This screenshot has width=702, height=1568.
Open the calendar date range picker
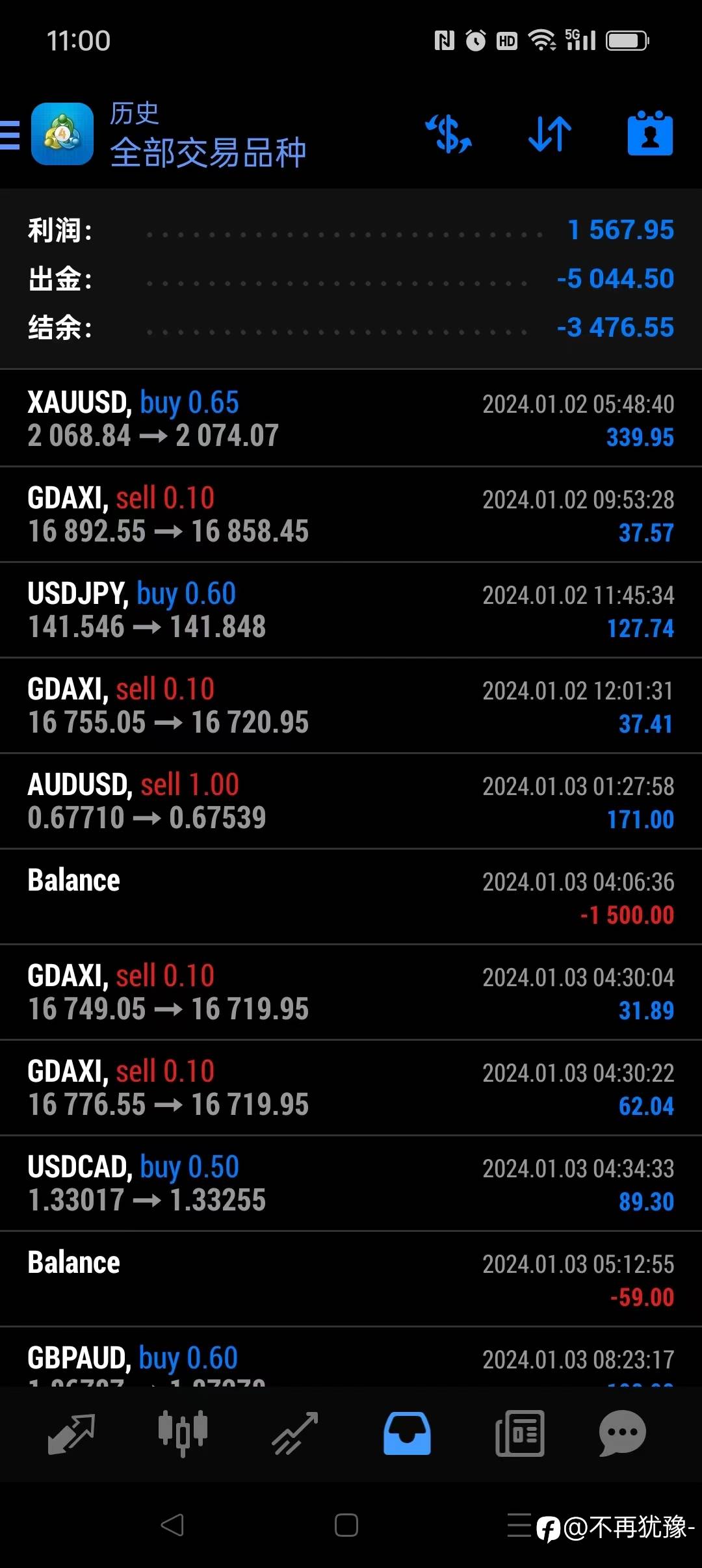coord(650,135)
